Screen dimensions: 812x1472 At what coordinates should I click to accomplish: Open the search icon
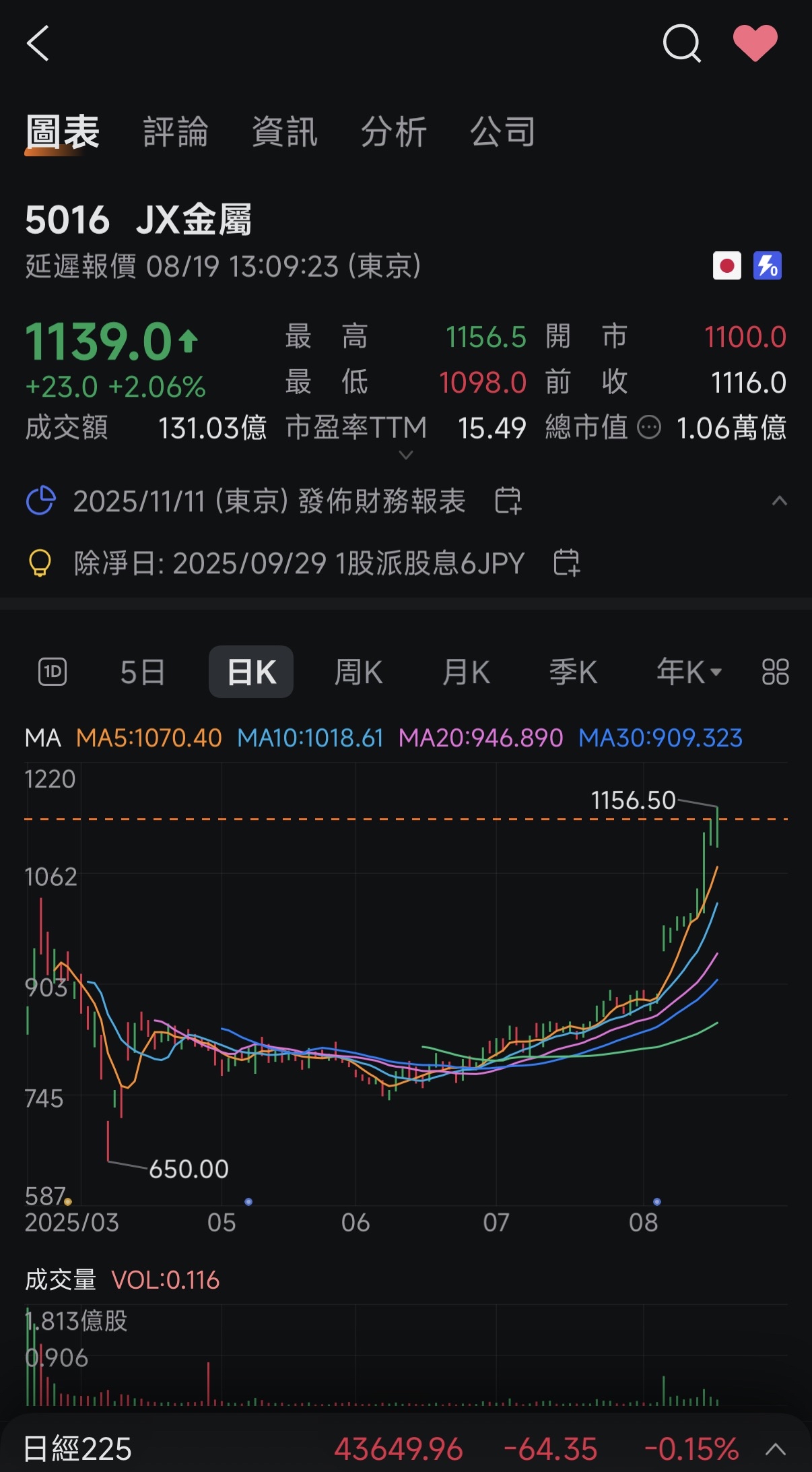coord(681,44)
